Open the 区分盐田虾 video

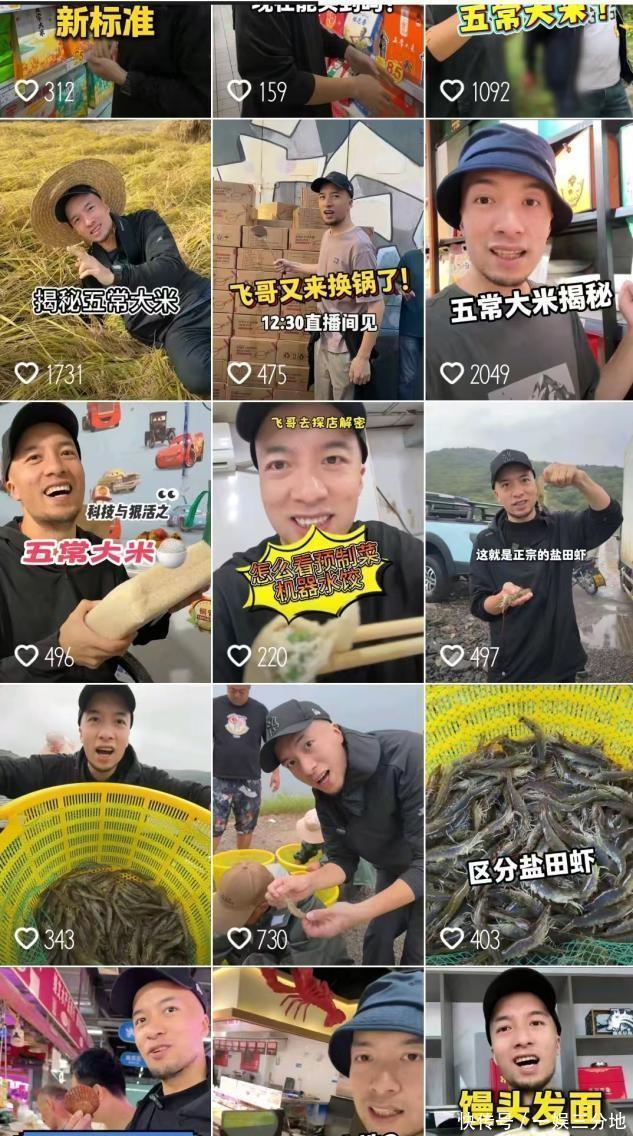coord(529,825)
